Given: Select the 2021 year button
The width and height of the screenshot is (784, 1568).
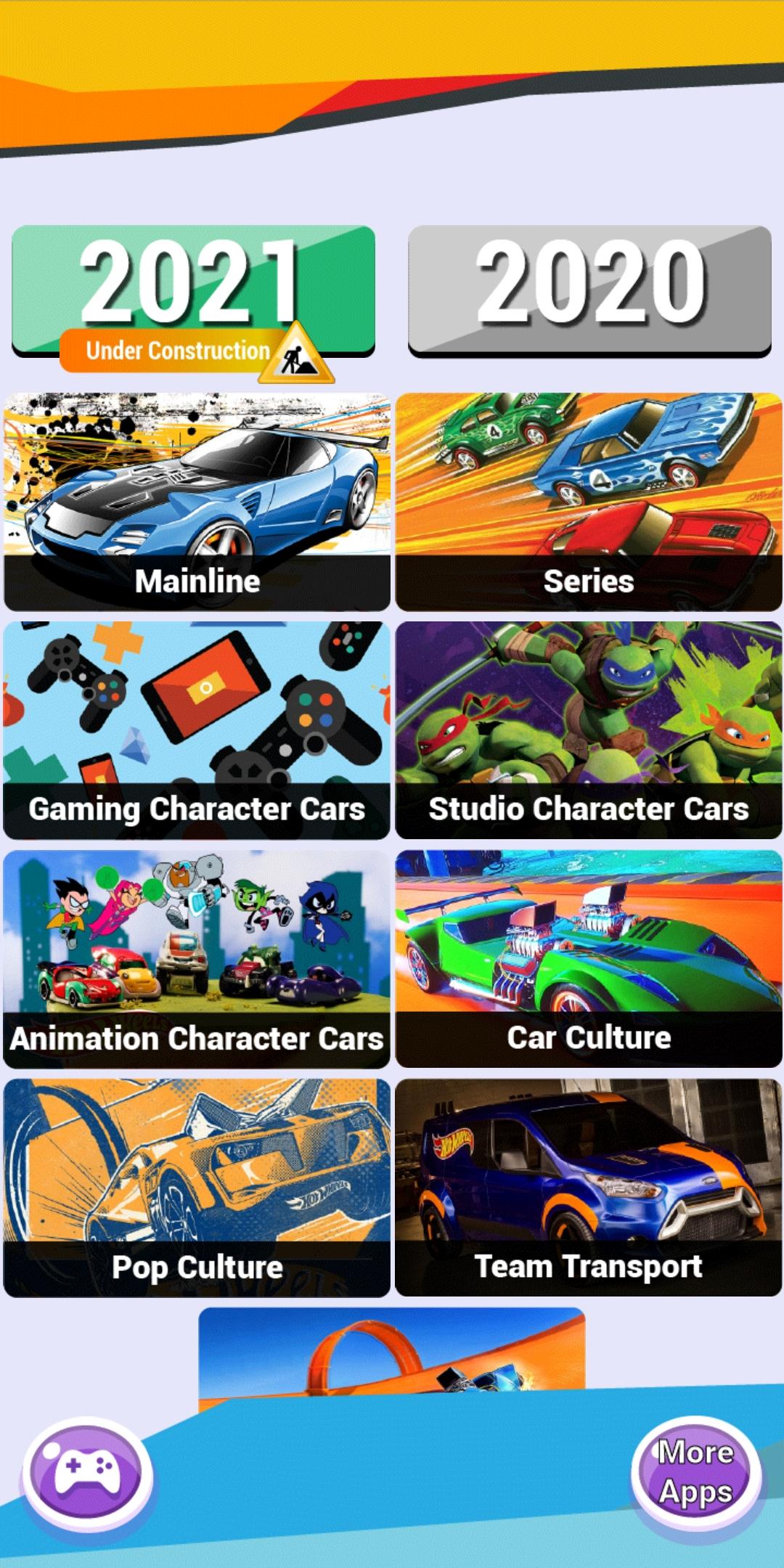Looking at the screenshot, I should pyautogui.click(x=193, y=290).
